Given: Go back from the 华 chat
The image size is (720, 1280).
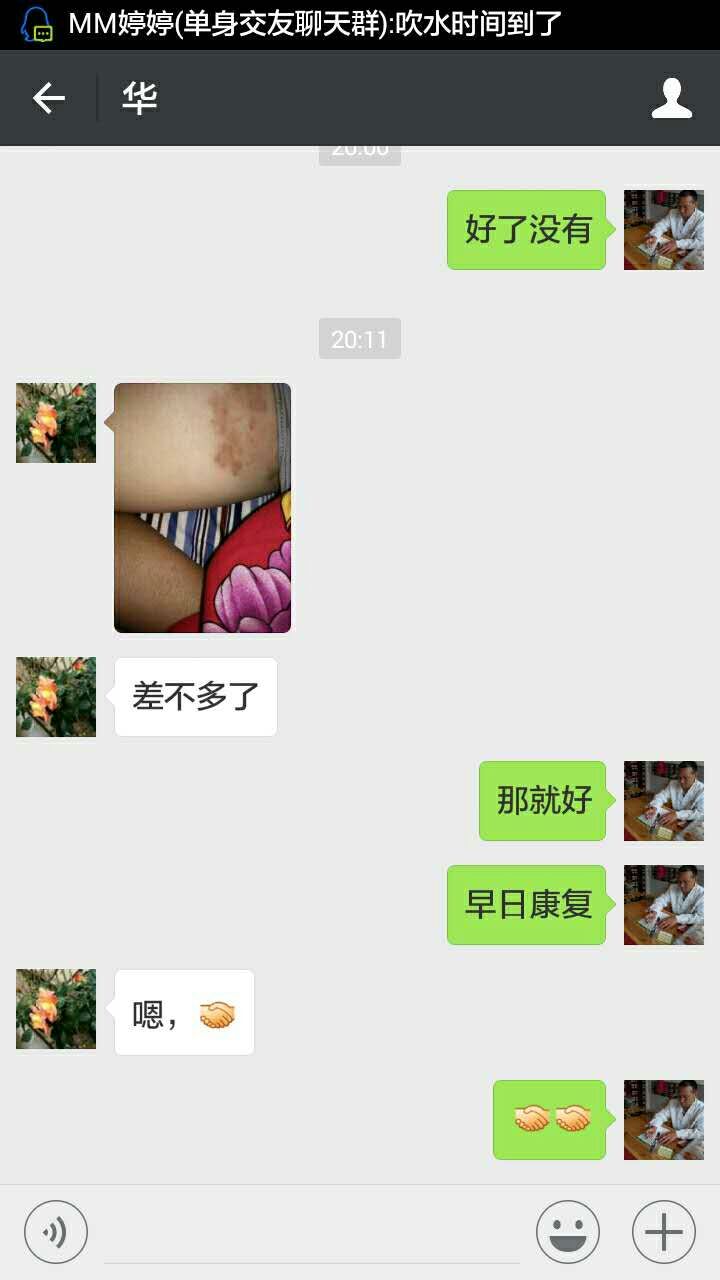Looking at the screenshot, I should 48,98.
